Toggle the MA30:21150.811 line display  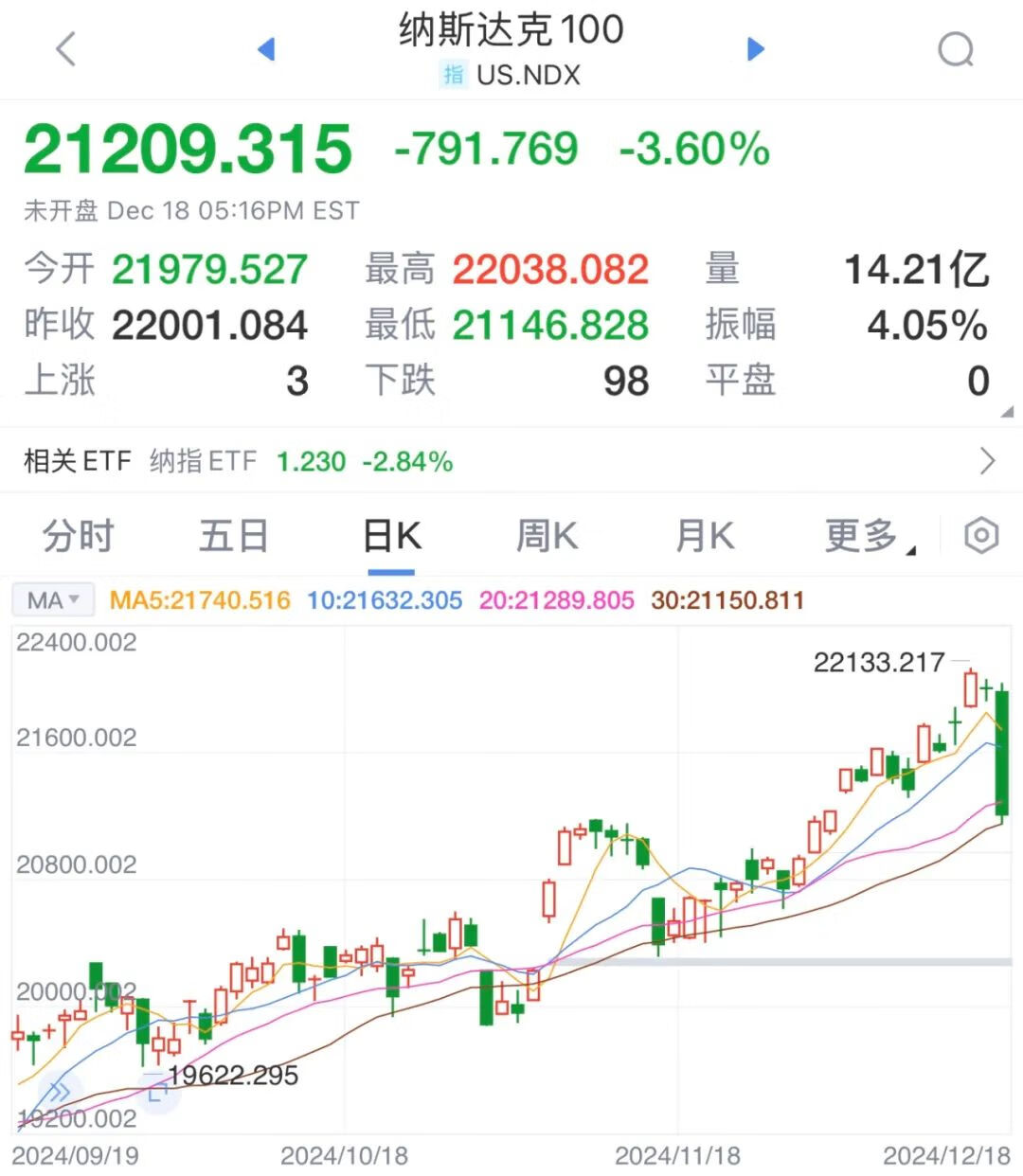(x=726, y=599)
